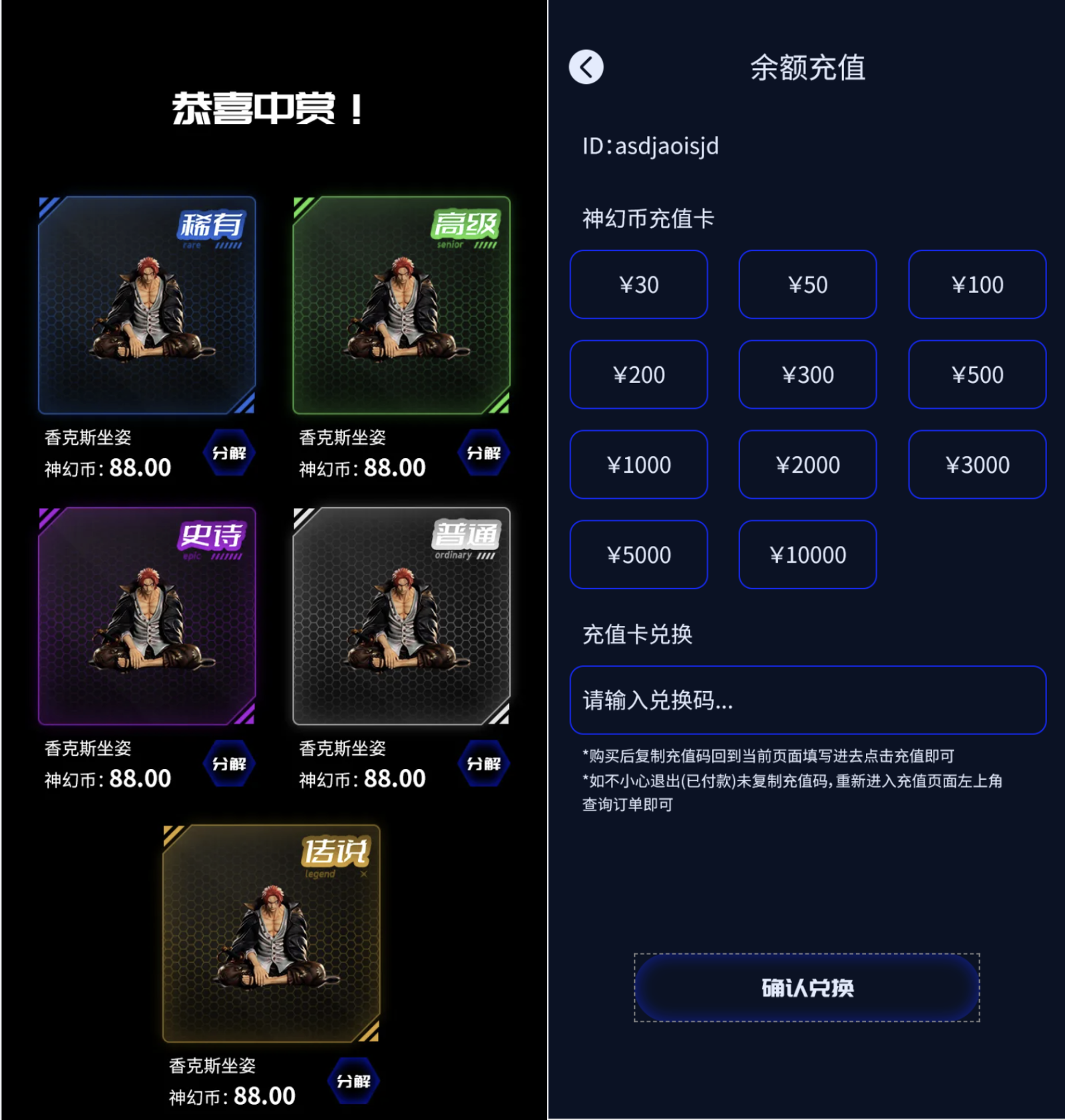Pick the ¥100 recharge card
The height and width of the screenshot is (1120, 1065).
coord(976,284)
